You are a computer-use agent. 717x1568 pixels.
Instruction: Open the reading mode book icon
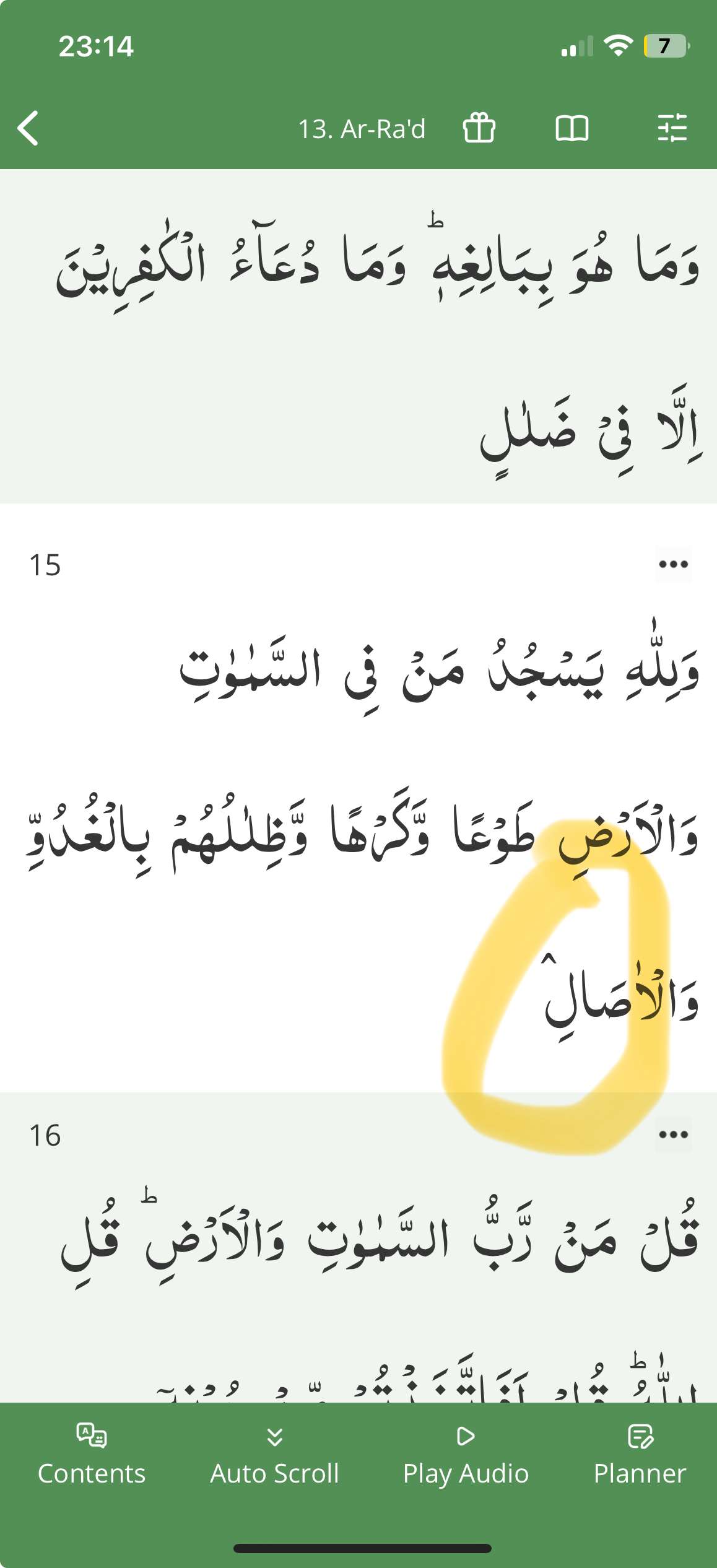click(x=571, y=128)
